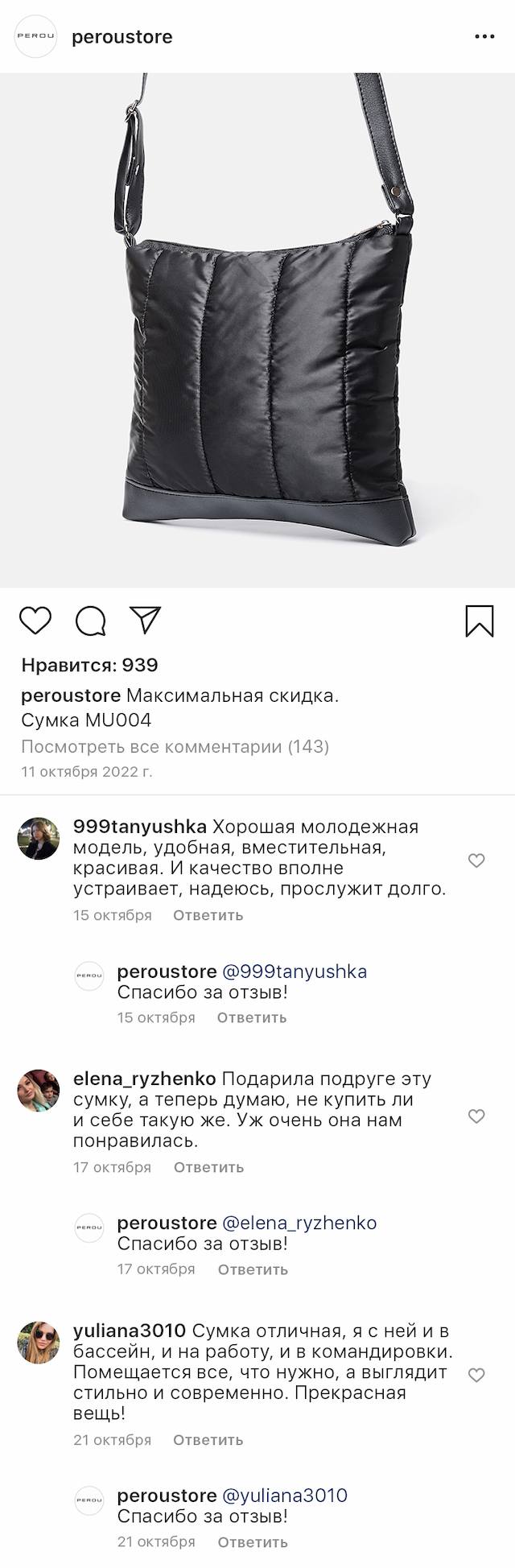
Task: Like elena_ryzhenko's comment
Action: (x=476, y=1116)
